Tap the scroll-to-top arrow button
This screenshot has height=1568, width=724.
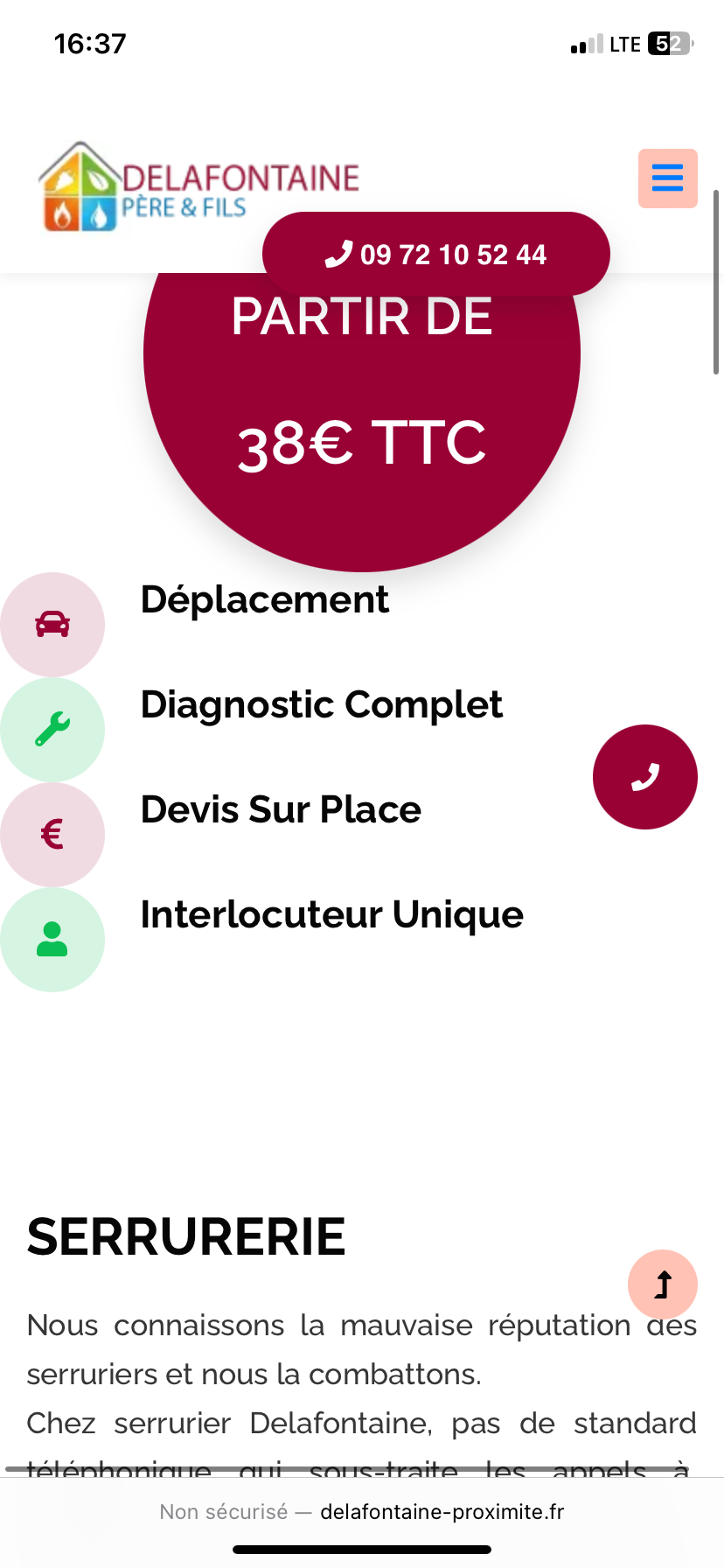coord(663,1284)
